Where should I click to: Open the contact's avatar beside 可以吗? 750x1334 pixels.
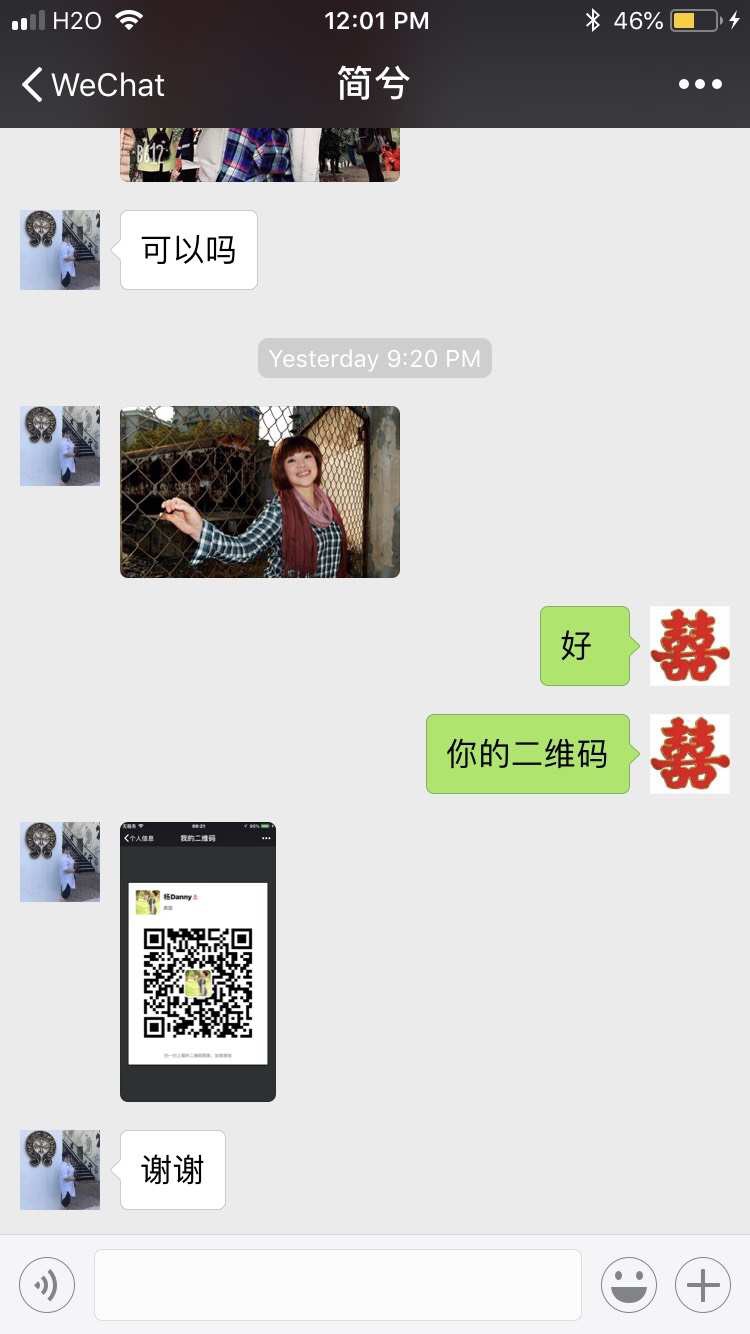tap(60, 250)
